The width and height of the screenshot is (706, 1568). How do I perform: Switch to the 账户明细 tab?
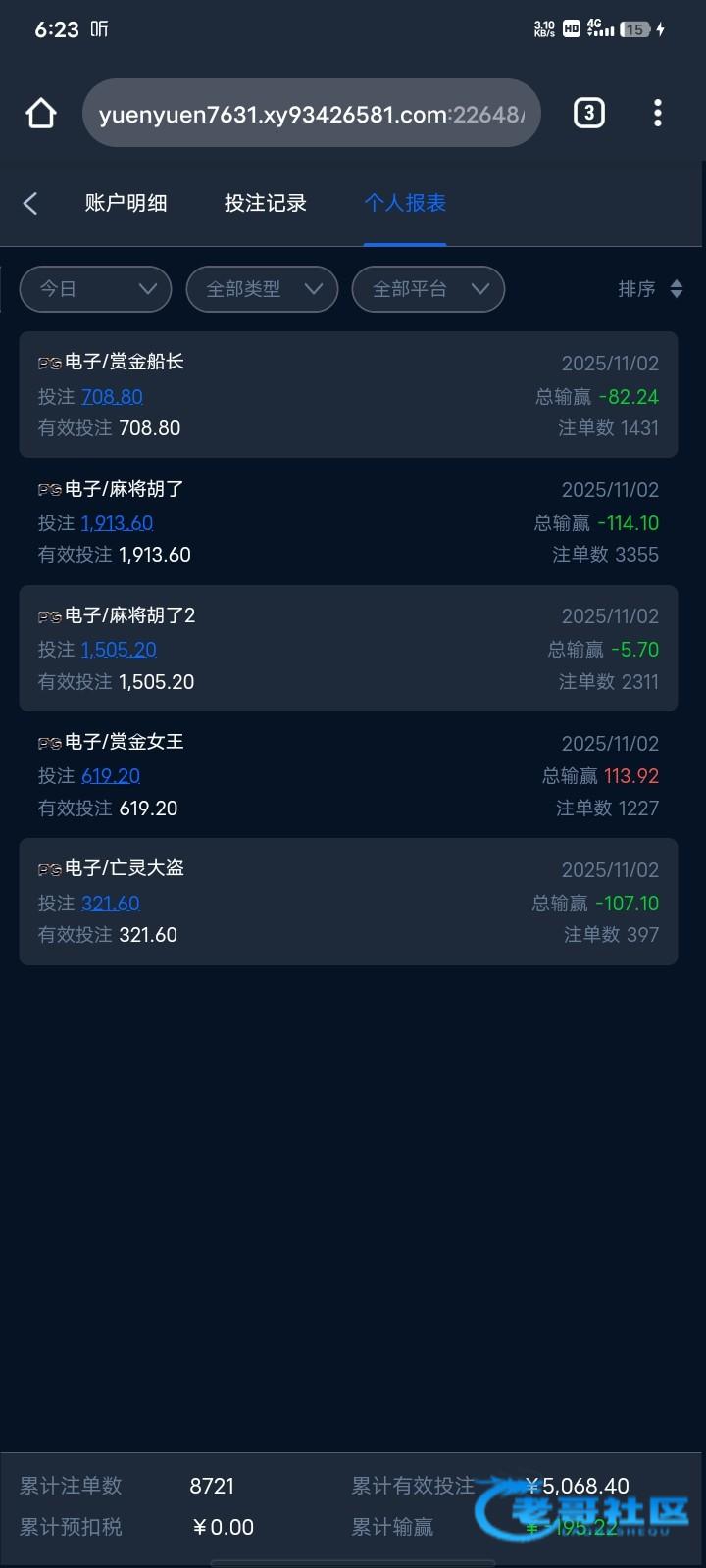126,203
